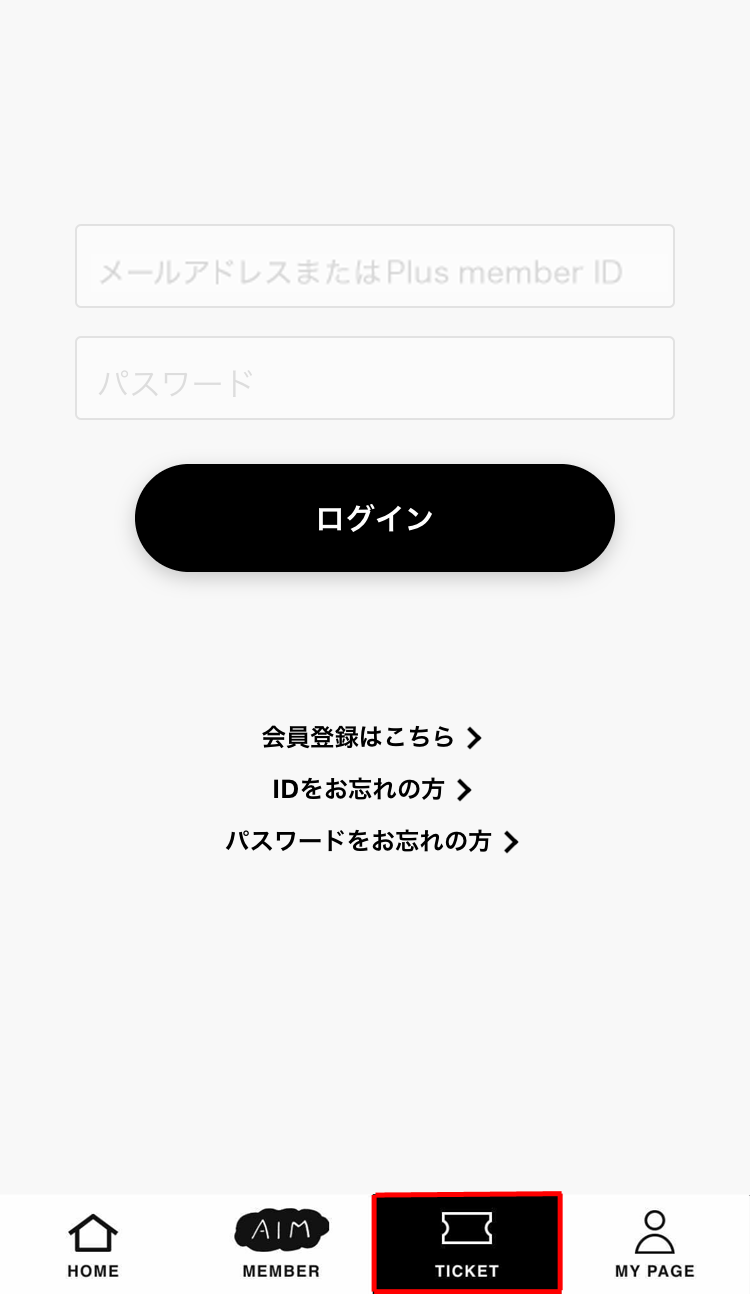The width and height of the screenshot is (750, 1294).
Task: Open the パスワードをお忘れの方 link
Action: [x=372, y=842]
